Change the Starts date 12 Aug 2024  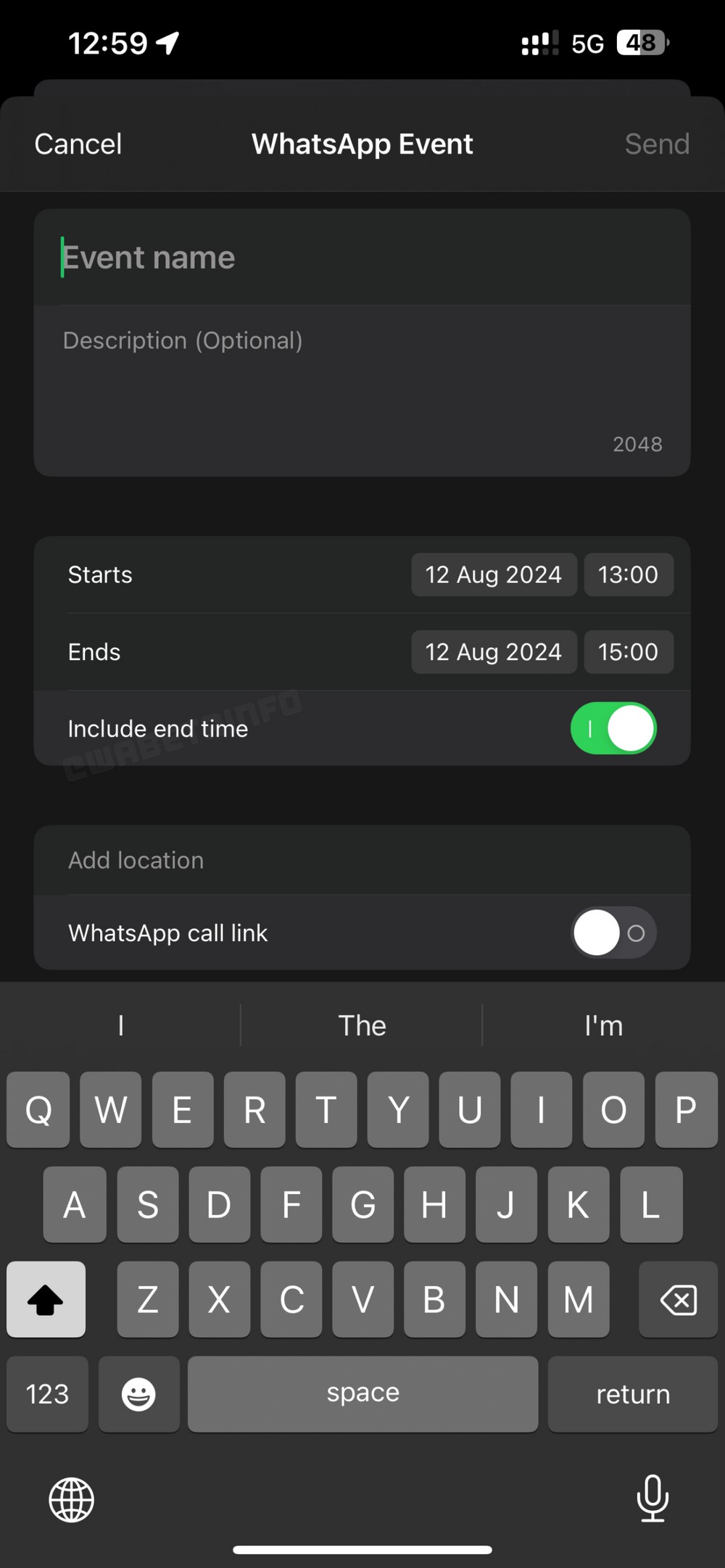pyautogui.click(x=494, y=575)
